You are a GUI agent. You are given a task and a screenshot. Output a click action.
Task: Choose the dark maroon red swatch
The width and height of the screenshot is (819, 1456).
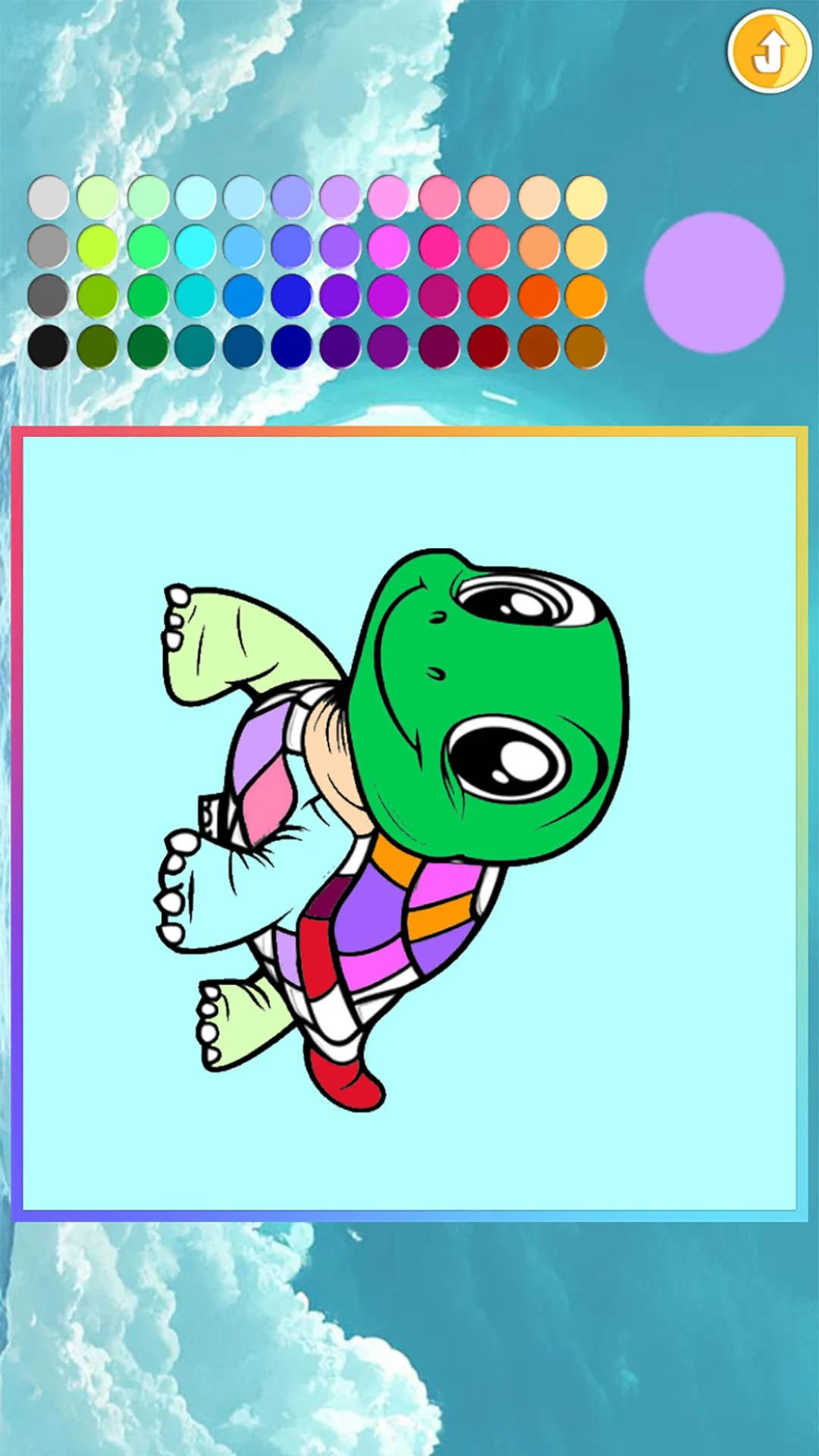(x=488, y=347)
